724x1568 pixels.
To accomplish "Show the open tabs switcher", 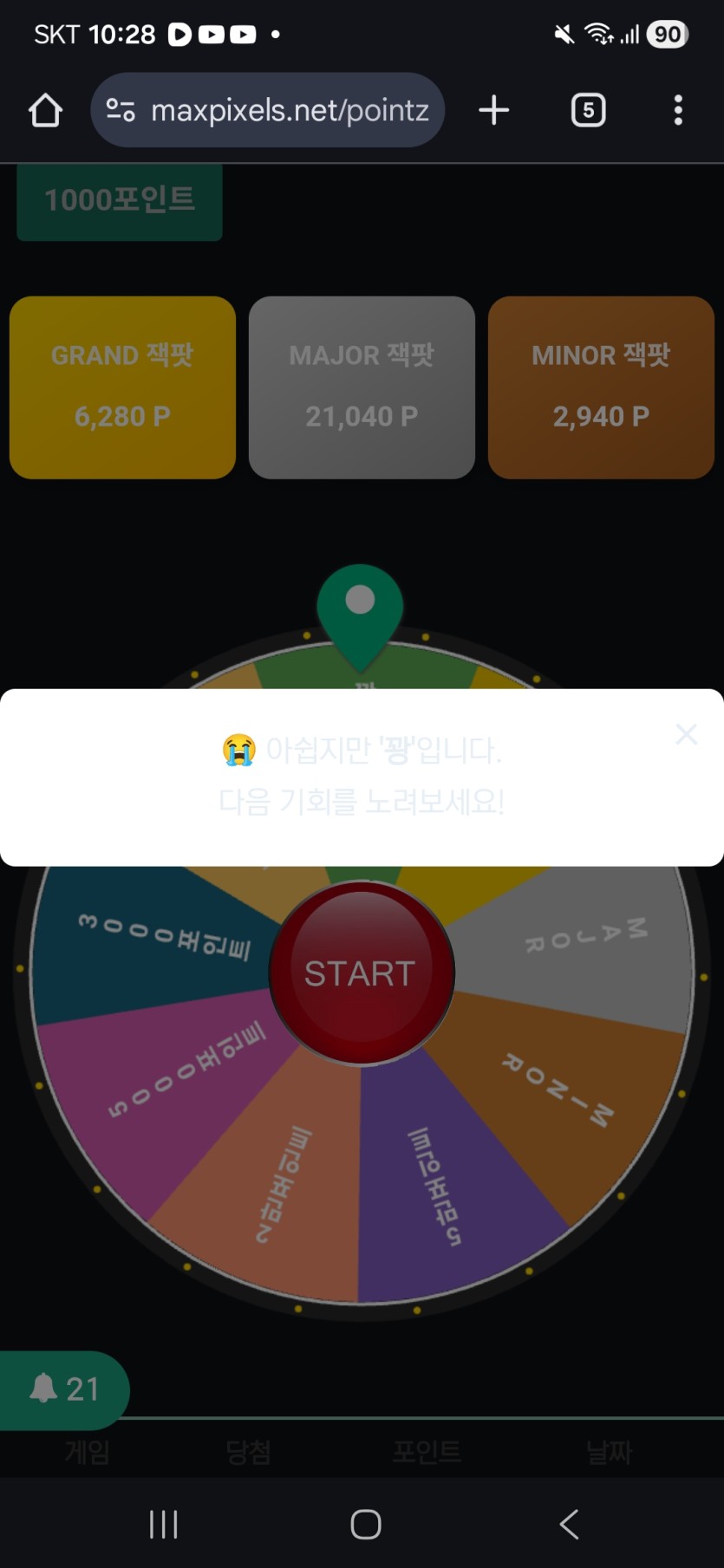I will click(588, 110).
